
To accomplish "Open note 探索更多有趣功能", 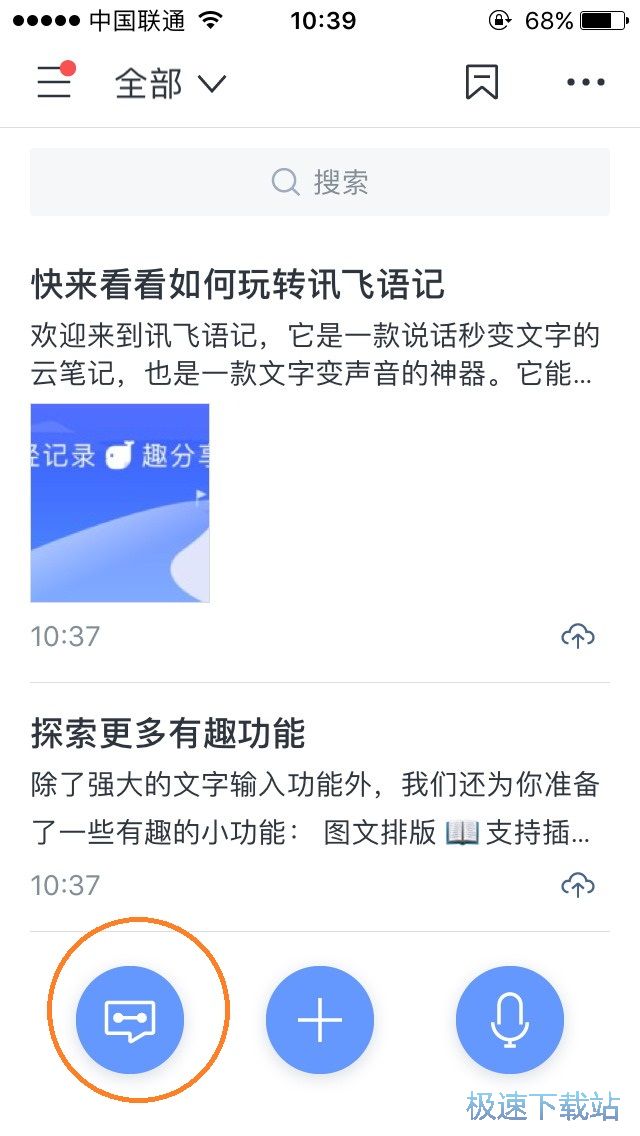I will (x=168, y=734).
